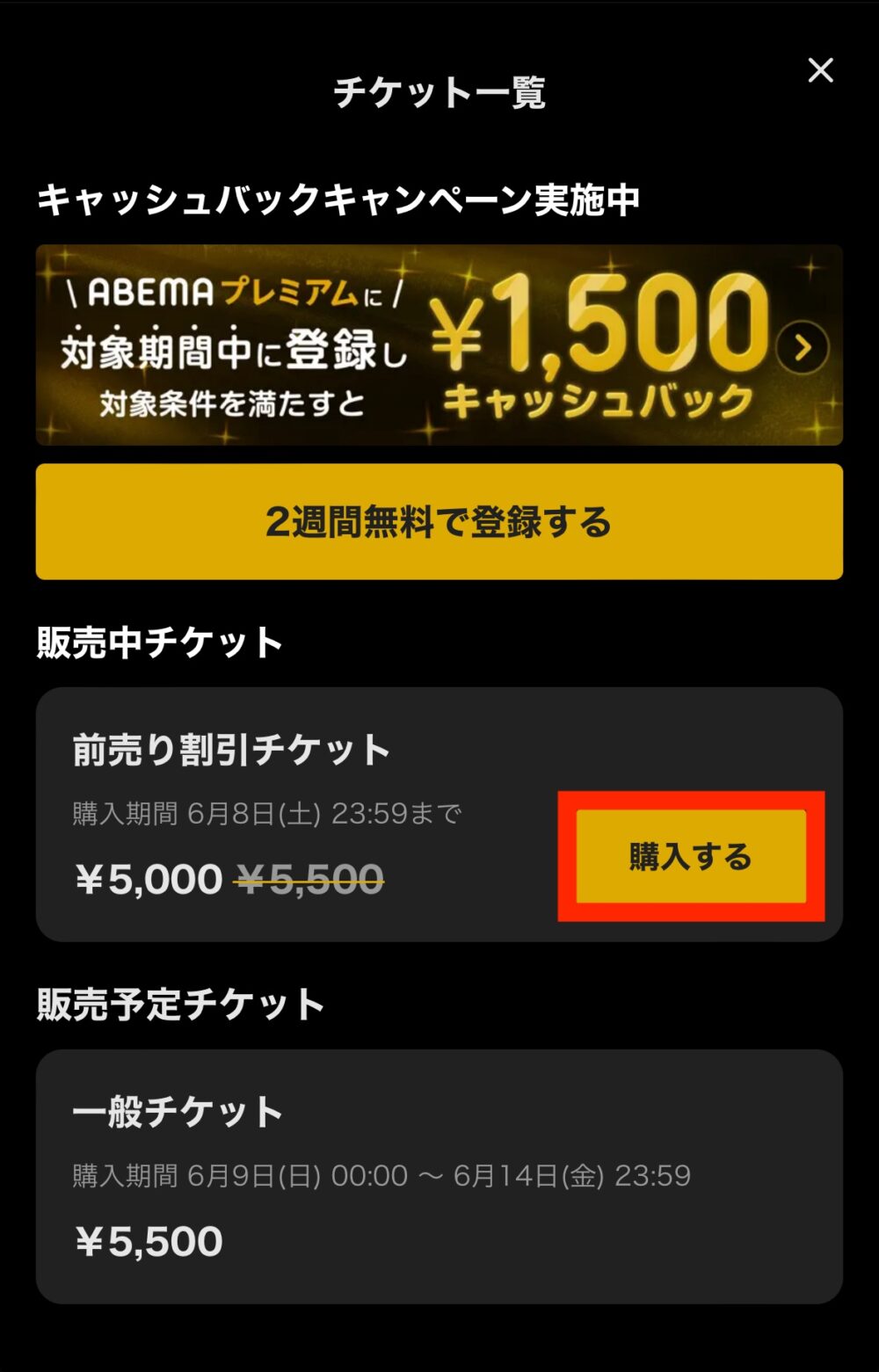Tap 購入する for the advance discount ticket
Screen dimensions: 879x1372
(x=691, y=856)
